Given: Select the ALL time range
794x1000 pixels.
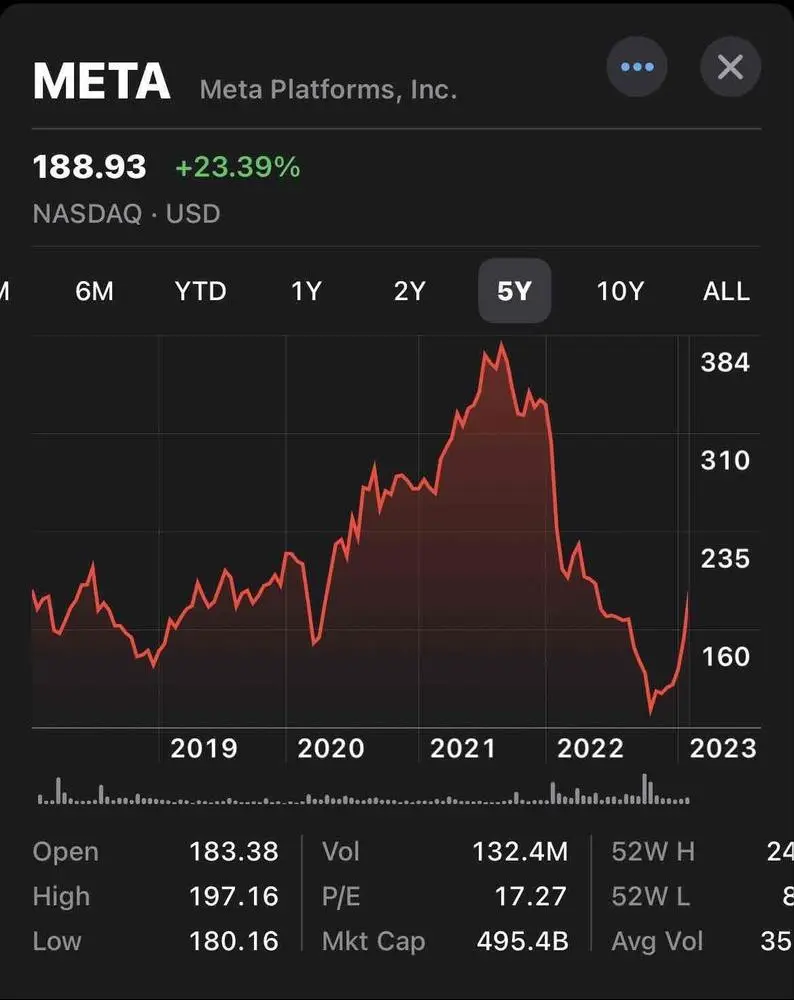Looking at the screenshot, I should tap(726, 291).
